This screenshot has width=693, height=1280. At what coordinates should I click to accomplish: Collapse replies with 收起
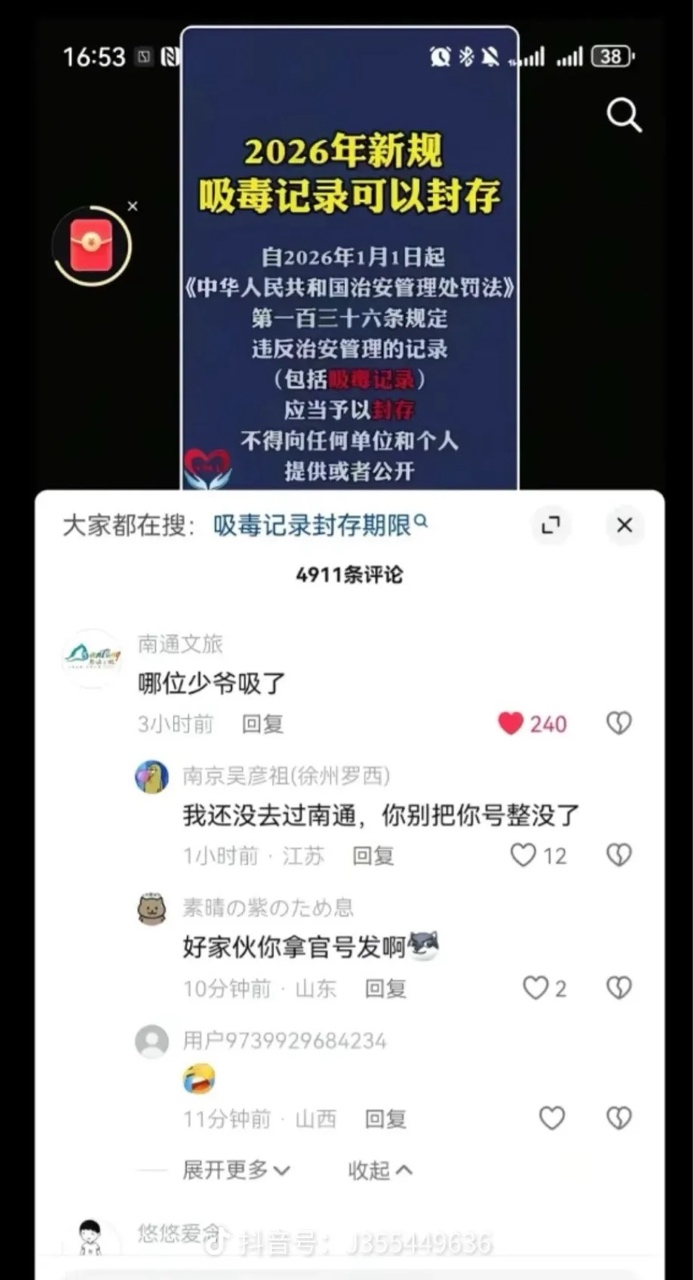(380, 1170)
